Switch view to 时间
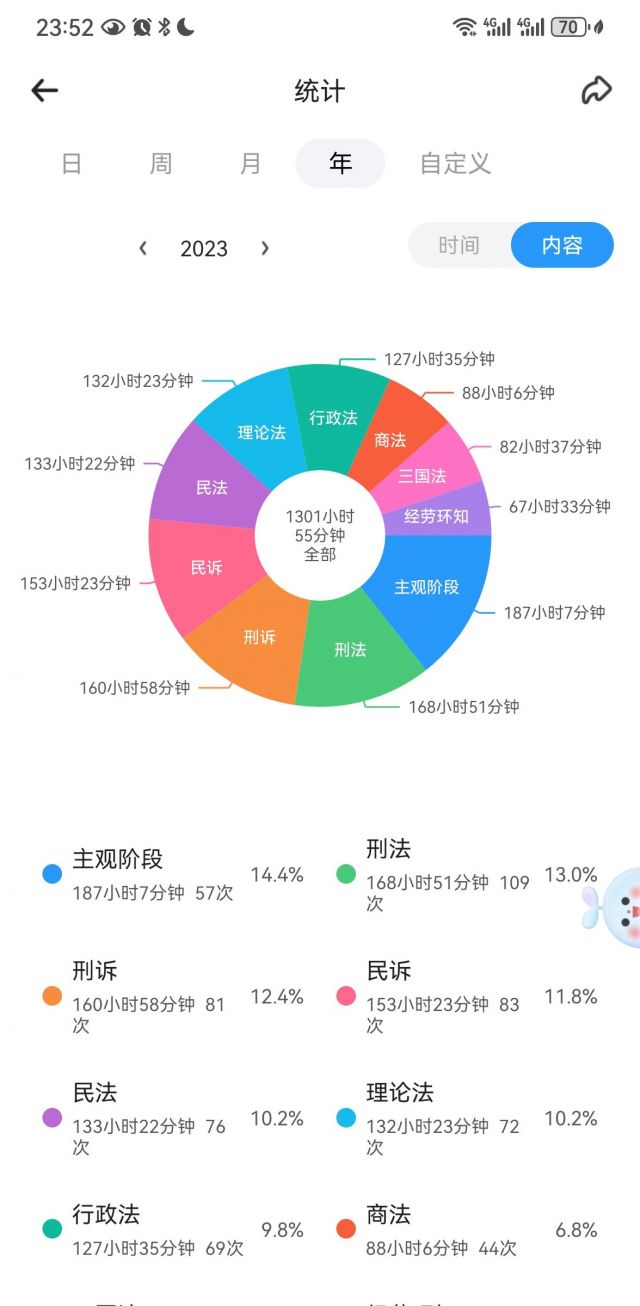The height and width of the screenshot is (1306, 640). (x=459, y=245)
